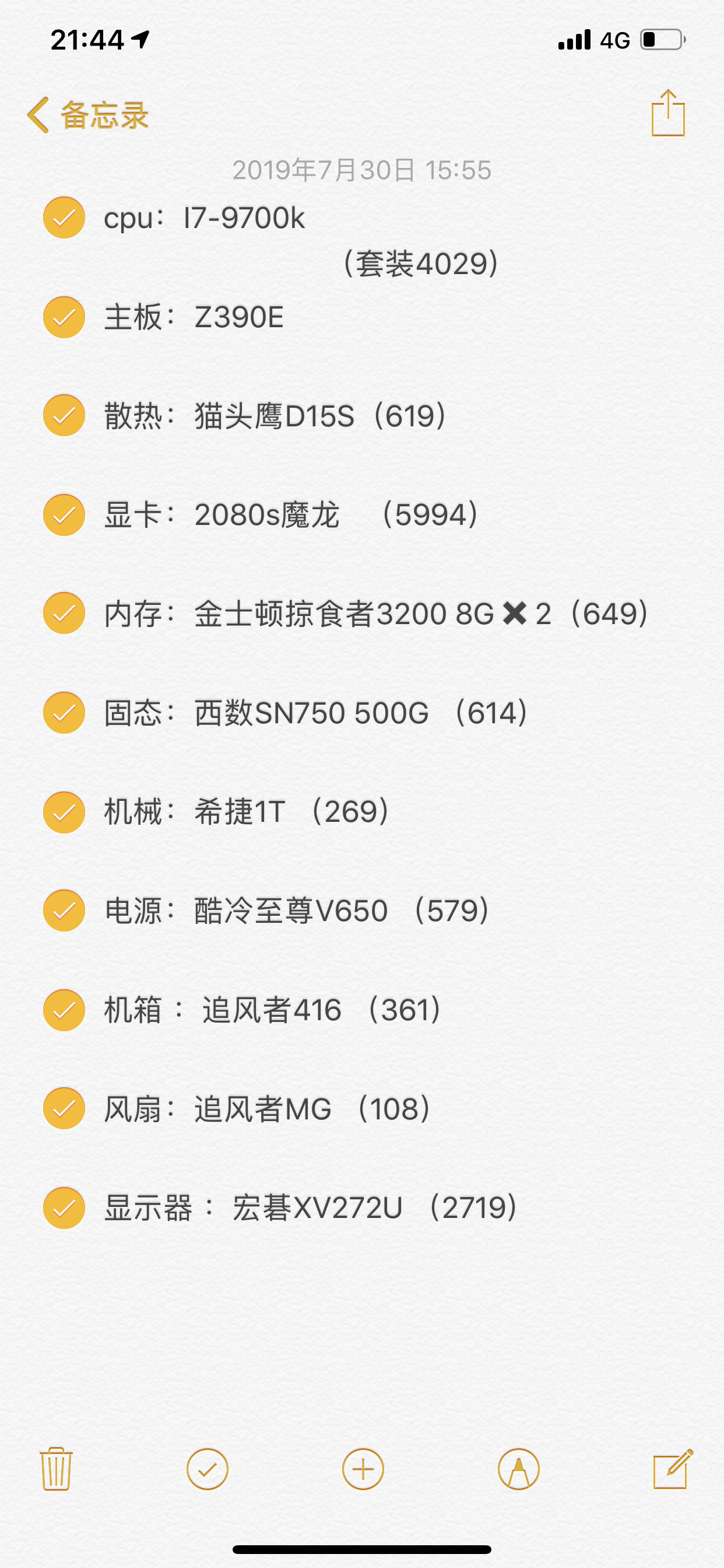
Task: Toggle the 内存 金士顿掠食者 checkbox
Action: [x=64, y=614]
